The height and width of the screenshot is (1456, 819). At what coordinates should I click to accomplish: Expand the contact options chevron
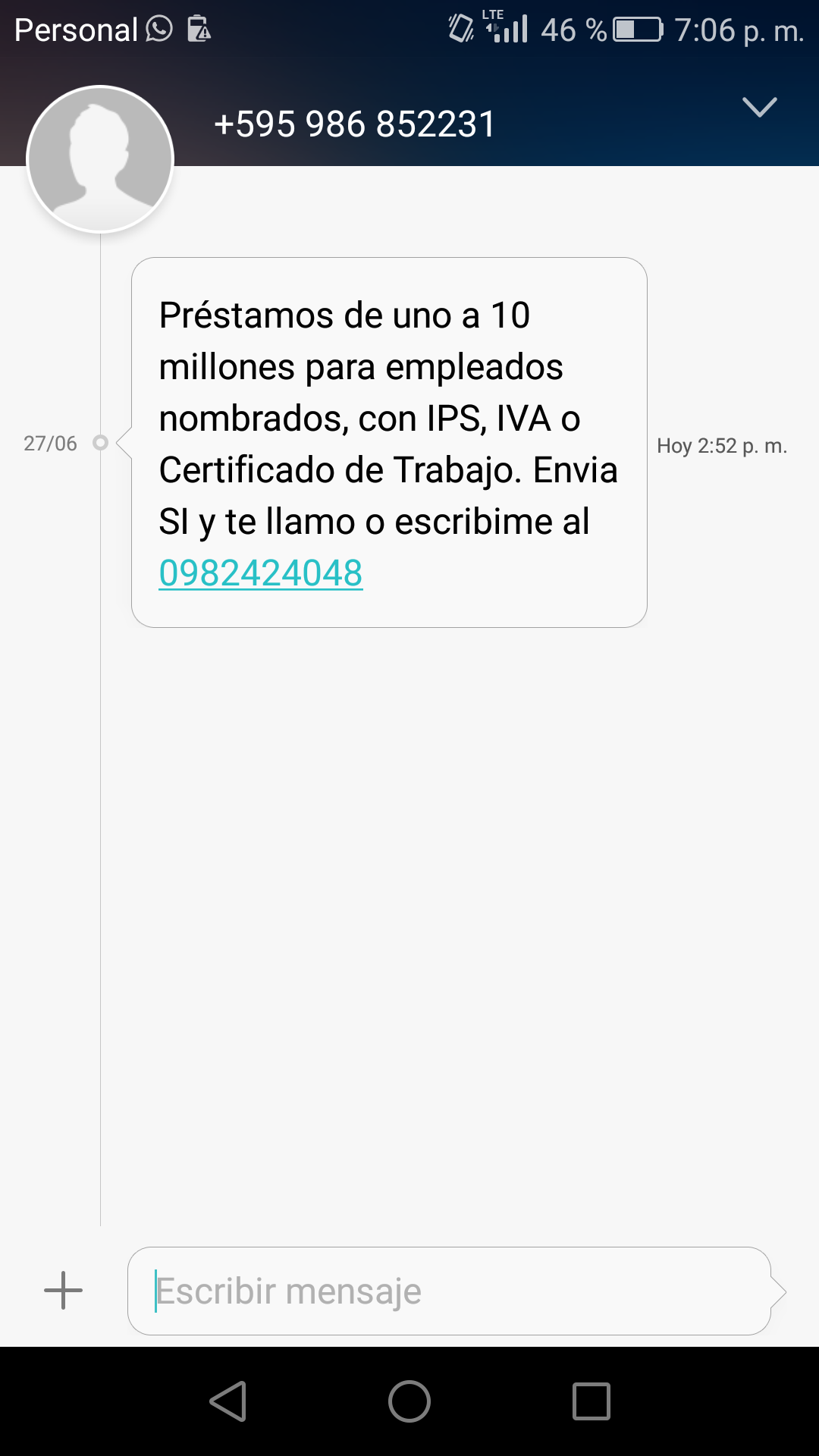[x=759, y=107]
